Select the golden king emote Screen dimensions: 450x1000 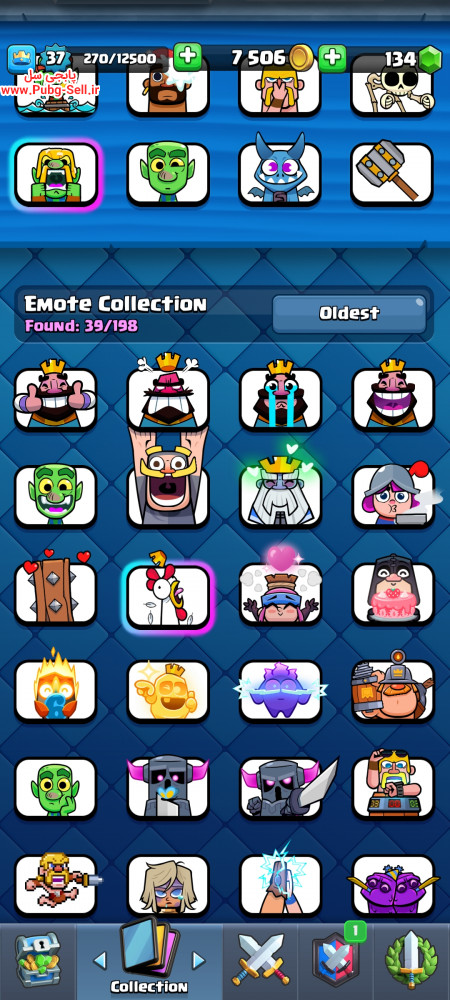point(168,690)
